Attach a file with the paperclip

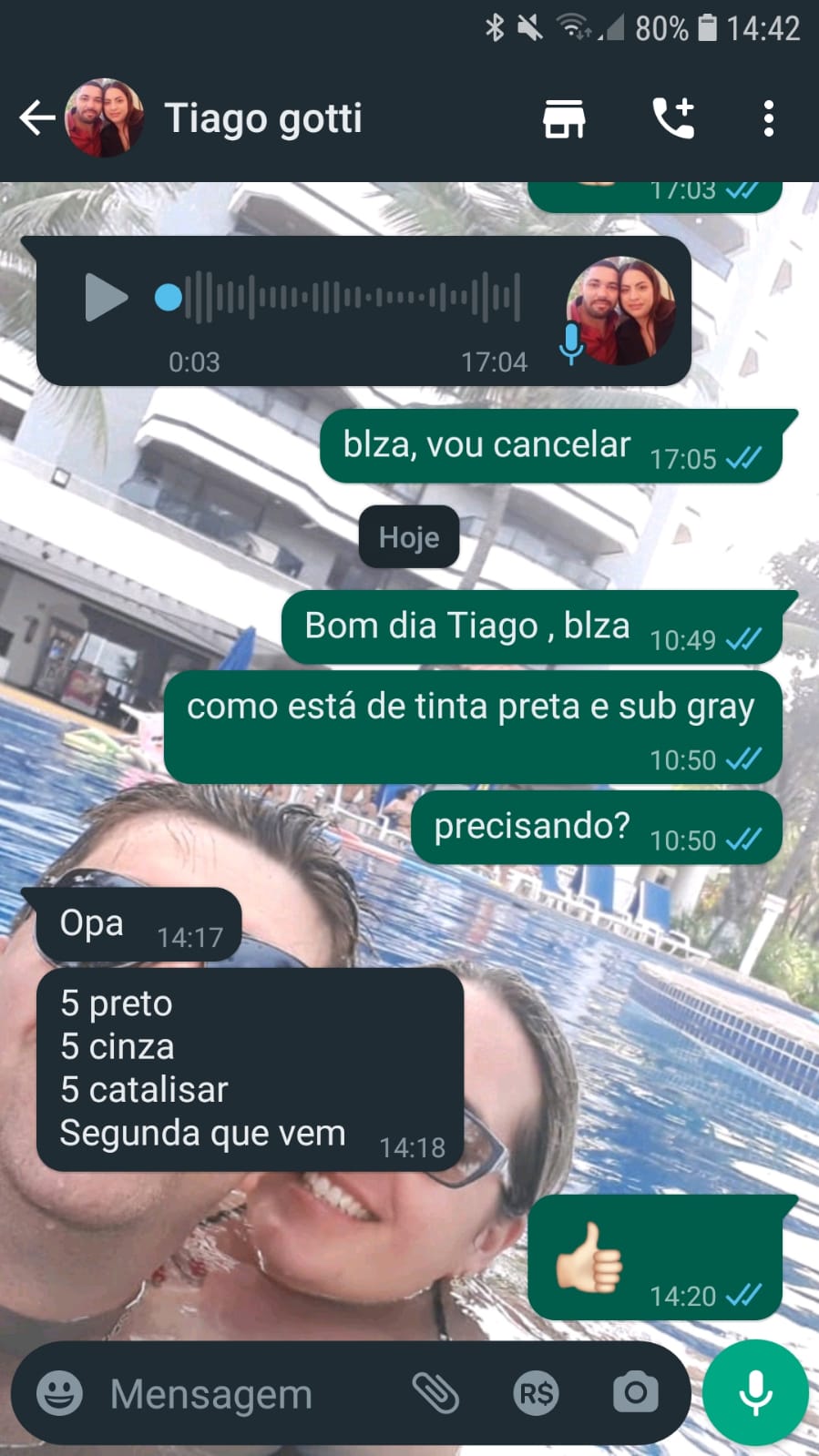click(x=435, y=1393)
